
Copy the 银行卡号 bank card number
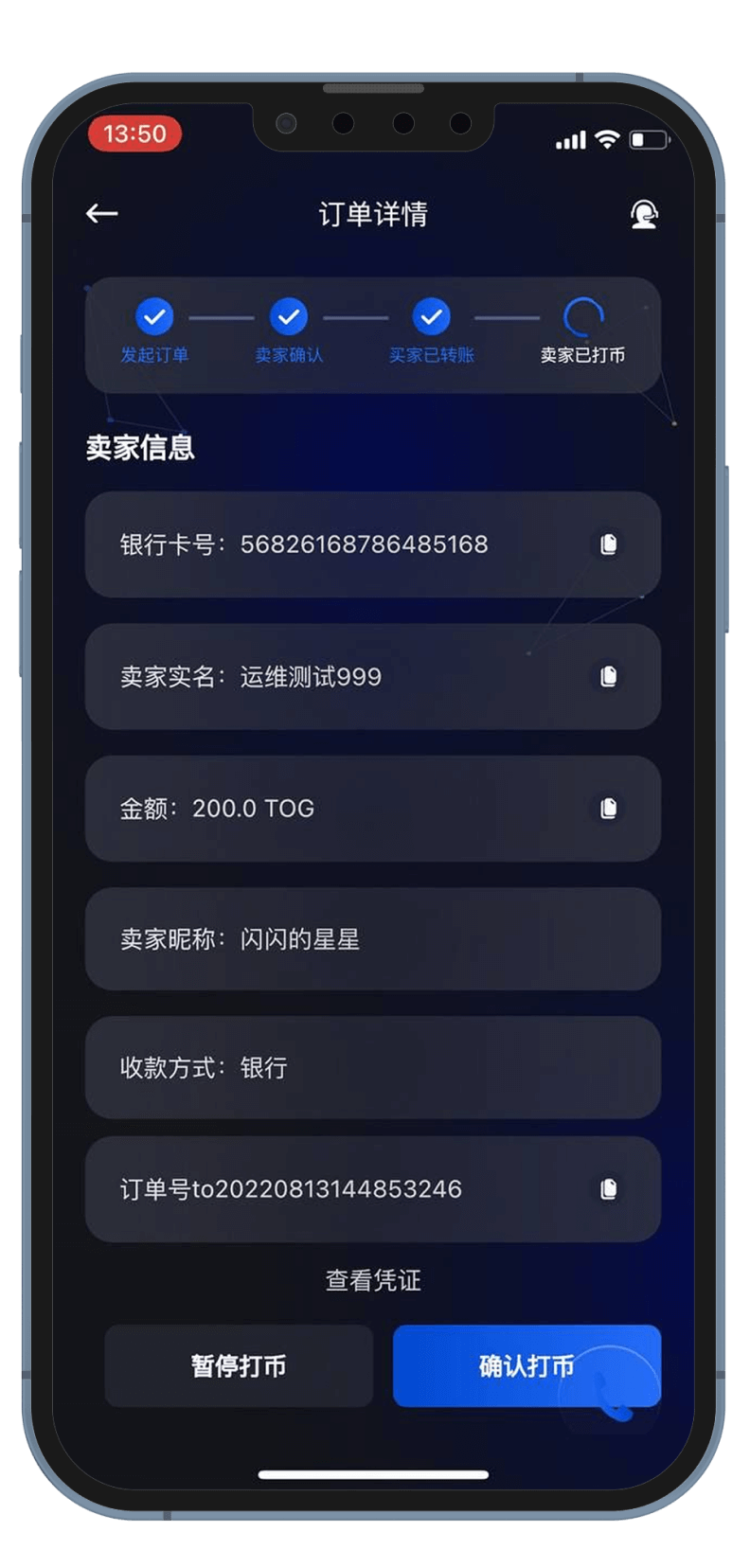click(x=609, y=544)
